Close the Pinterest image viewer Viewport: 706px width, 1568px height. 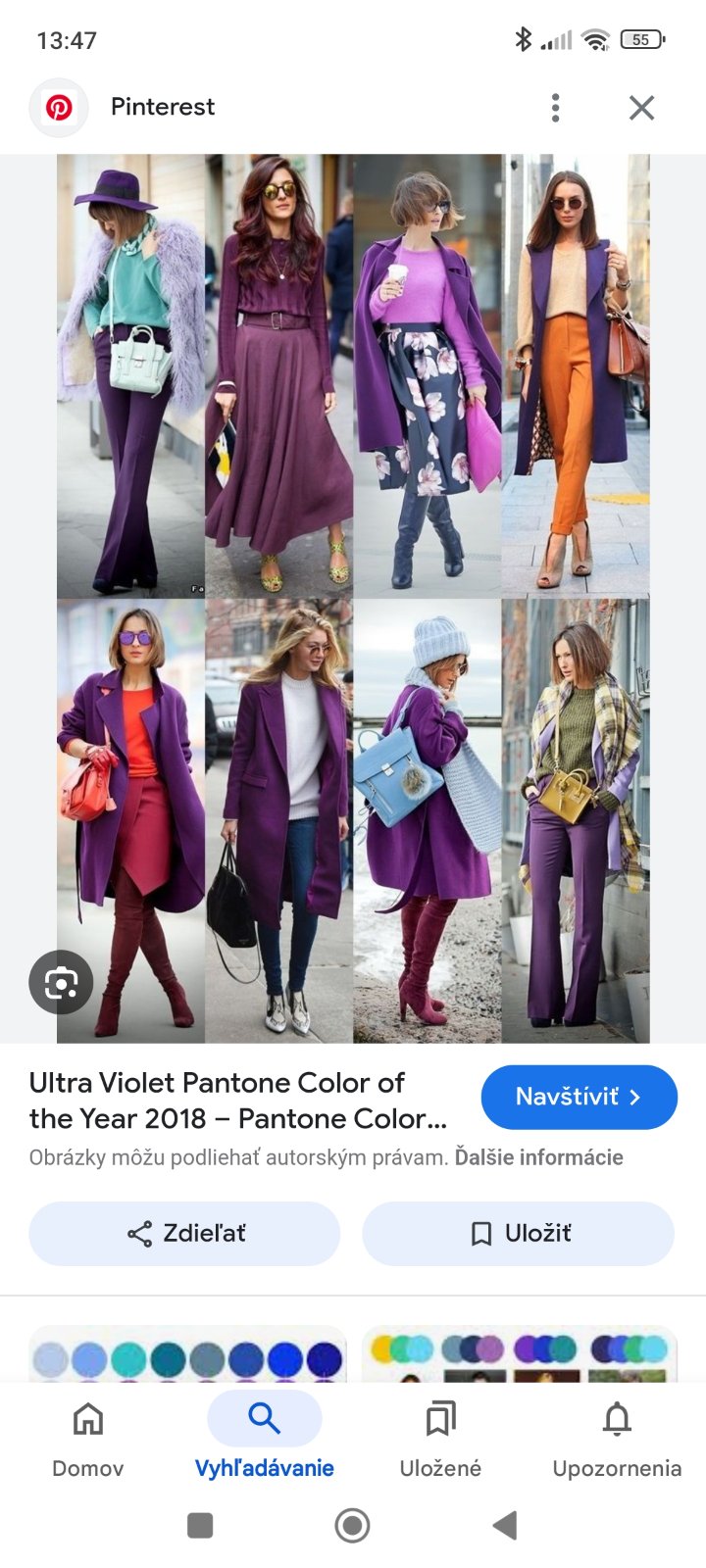641,107
